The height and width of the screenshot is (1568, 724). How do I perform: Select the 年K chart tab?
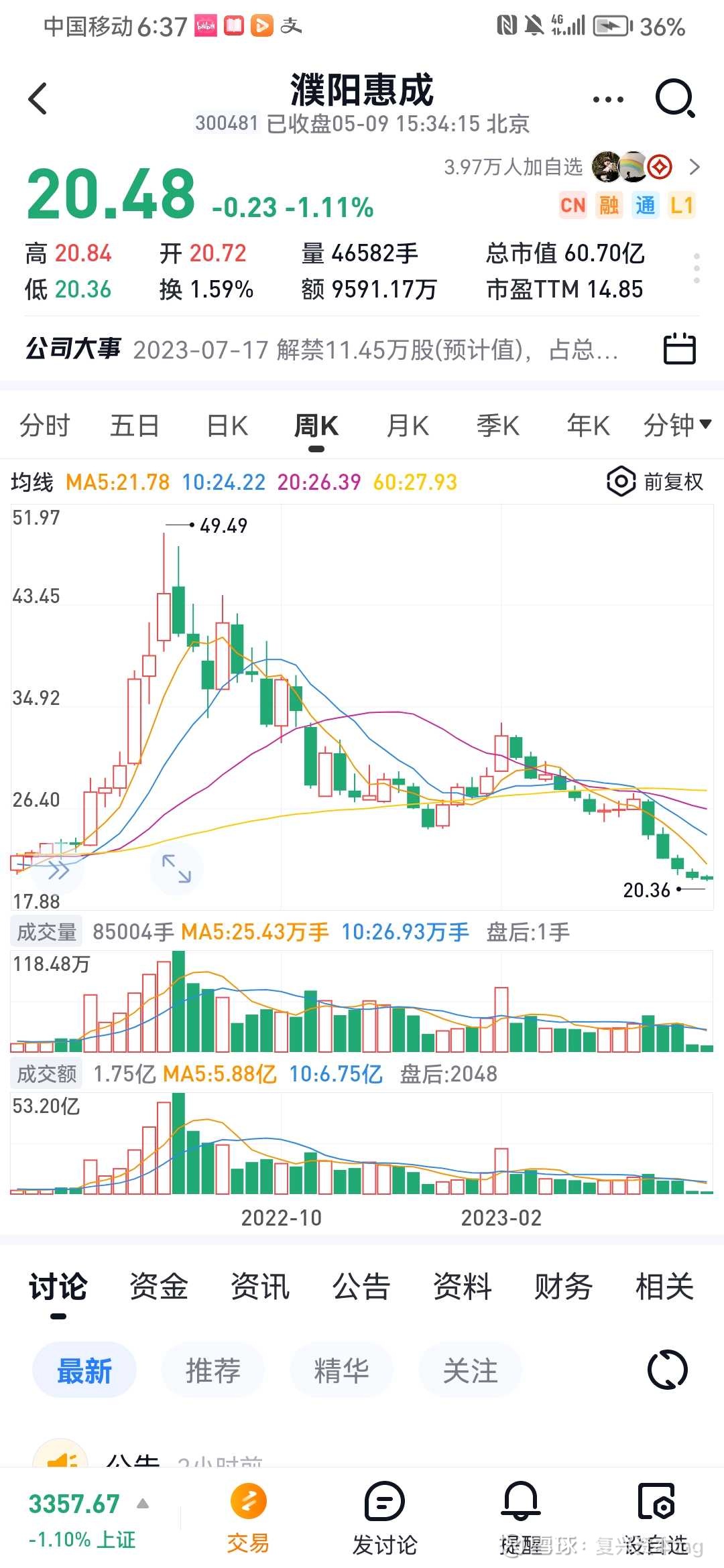588,426
